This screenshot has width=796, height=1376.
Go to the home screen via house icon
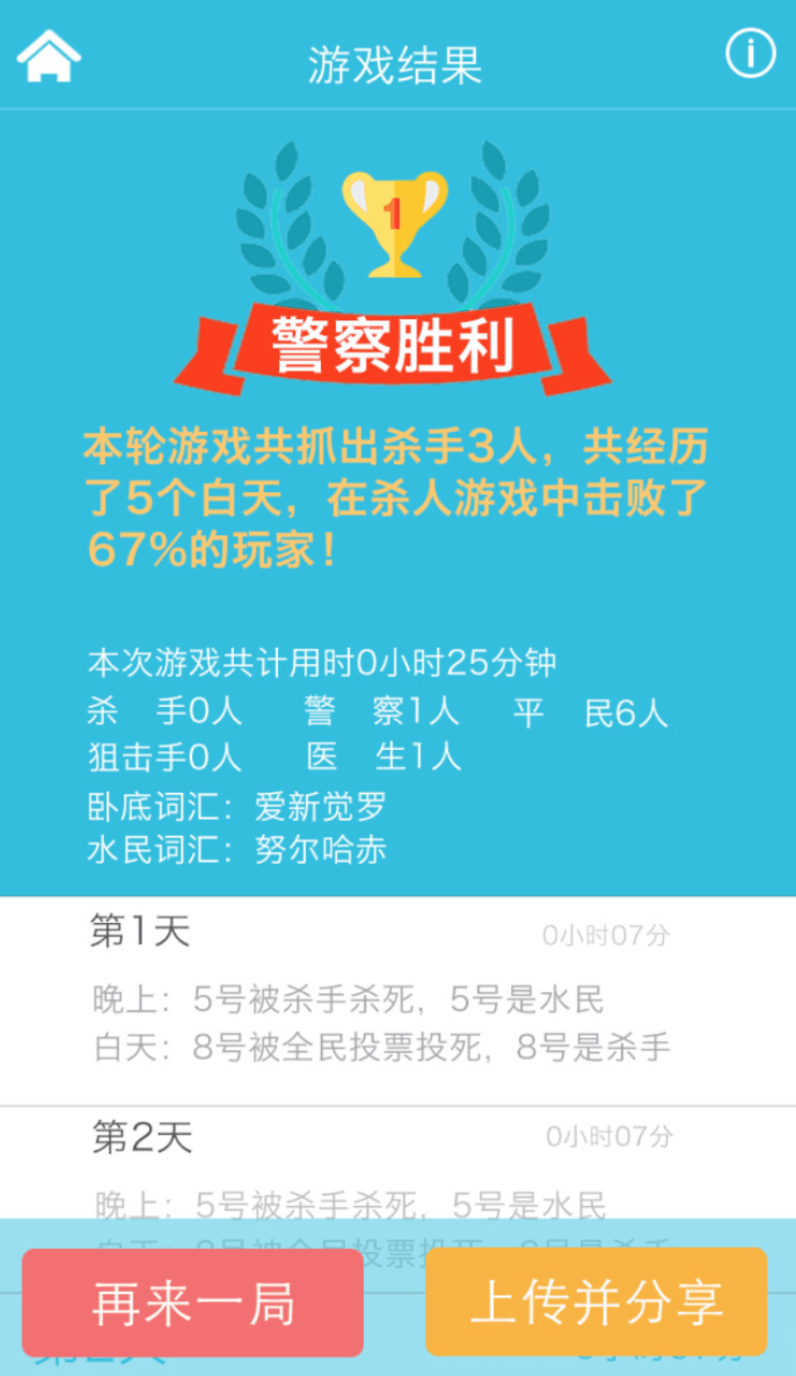[x=48, y=58]
